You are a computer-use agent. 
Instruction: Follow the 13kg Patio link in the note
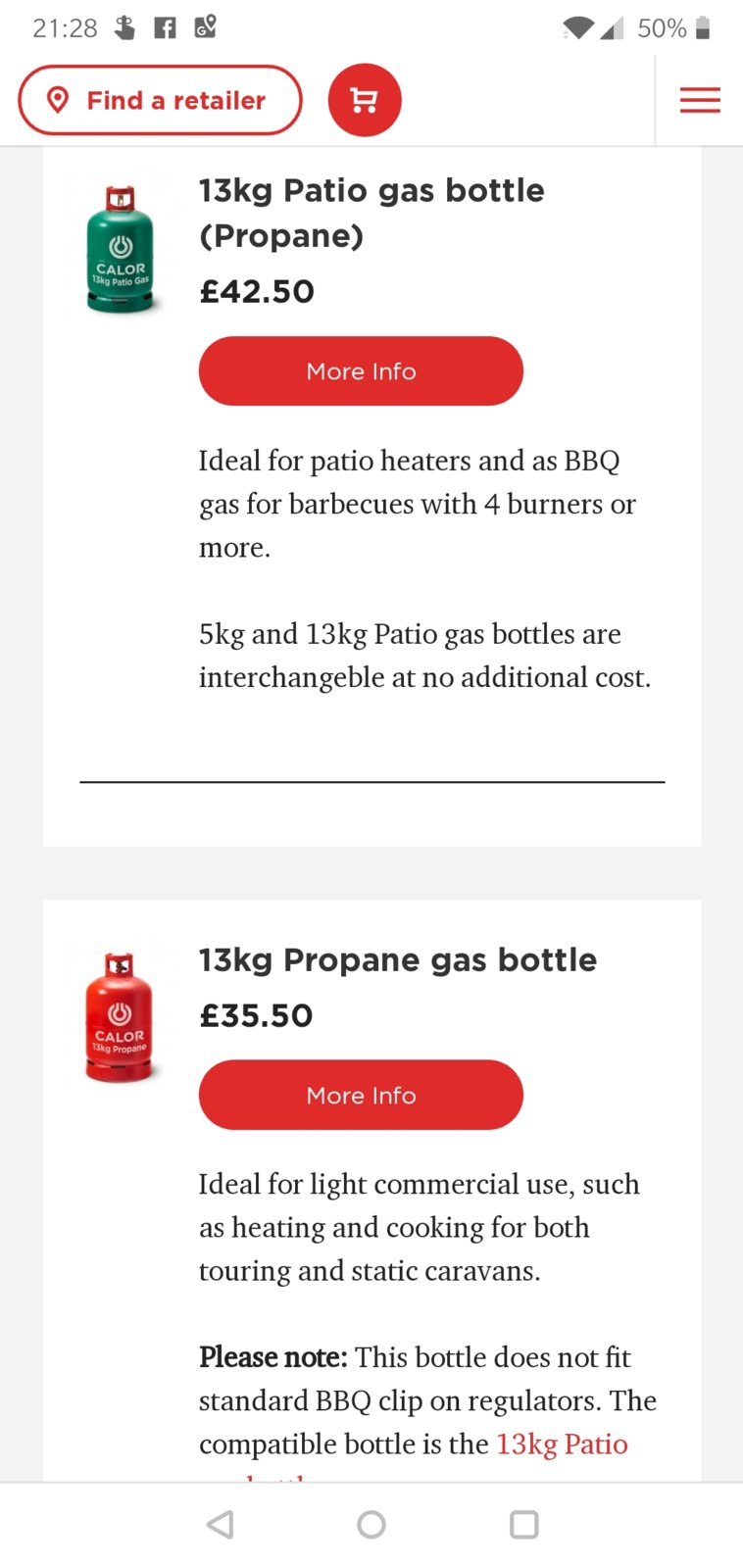562,1444
